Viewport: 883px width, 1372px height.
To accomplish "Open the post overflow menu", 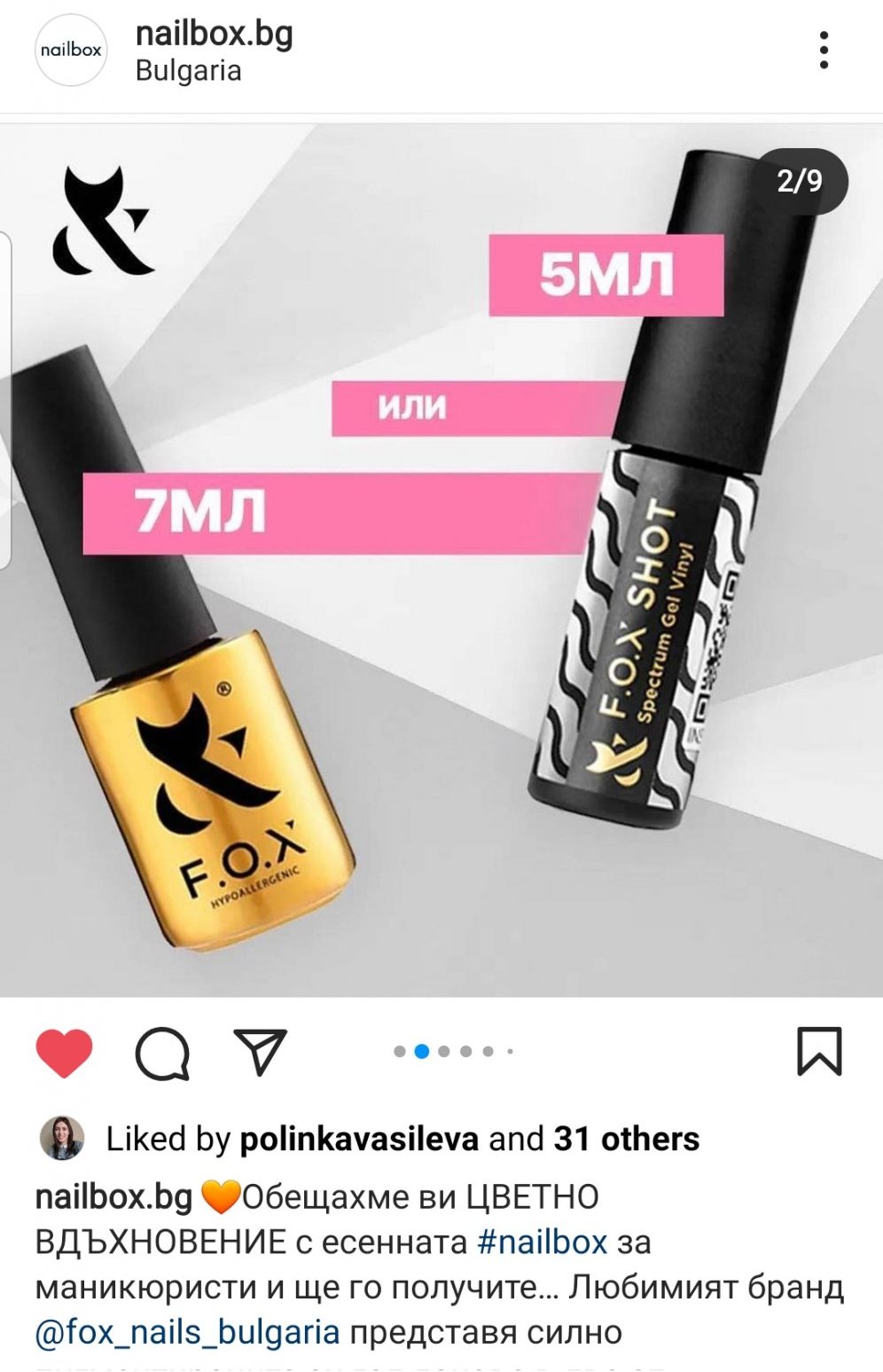I will pos(824,51).
